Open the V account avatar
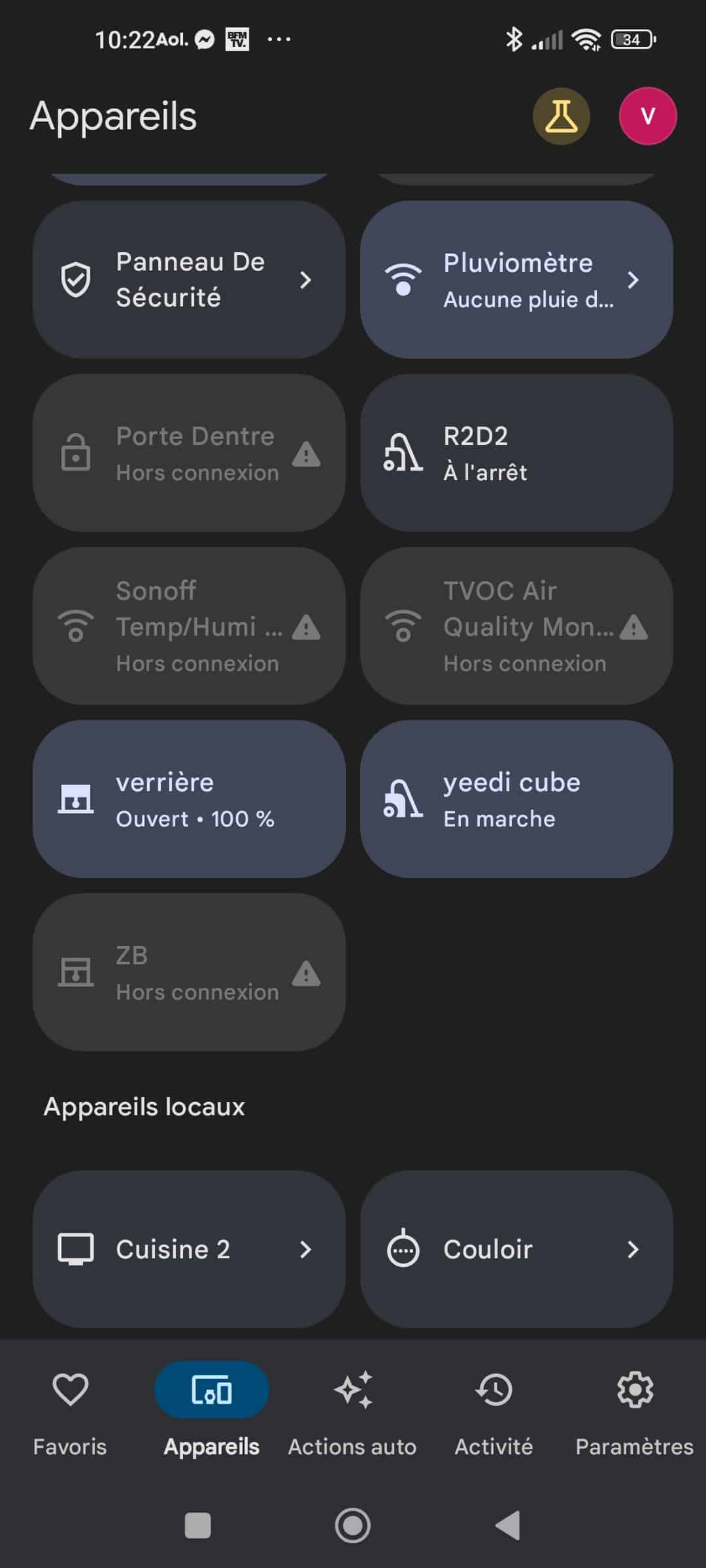Image resolution: width=706 pixels, height=1568 pixels. point(647,116)
